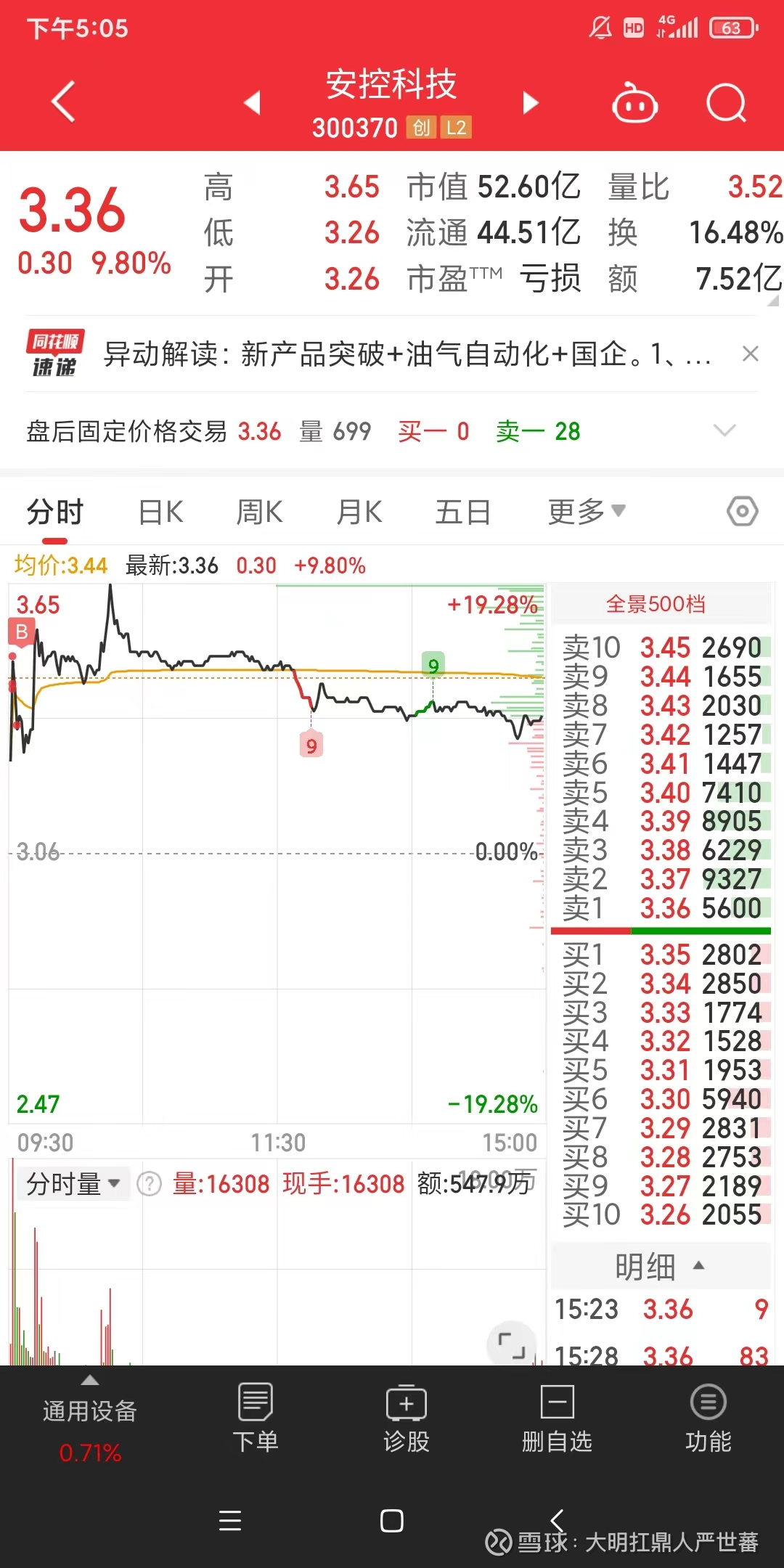Open chart settings hexagon icon
This screenshot has width=784, height=1568.
coord(743,512)
